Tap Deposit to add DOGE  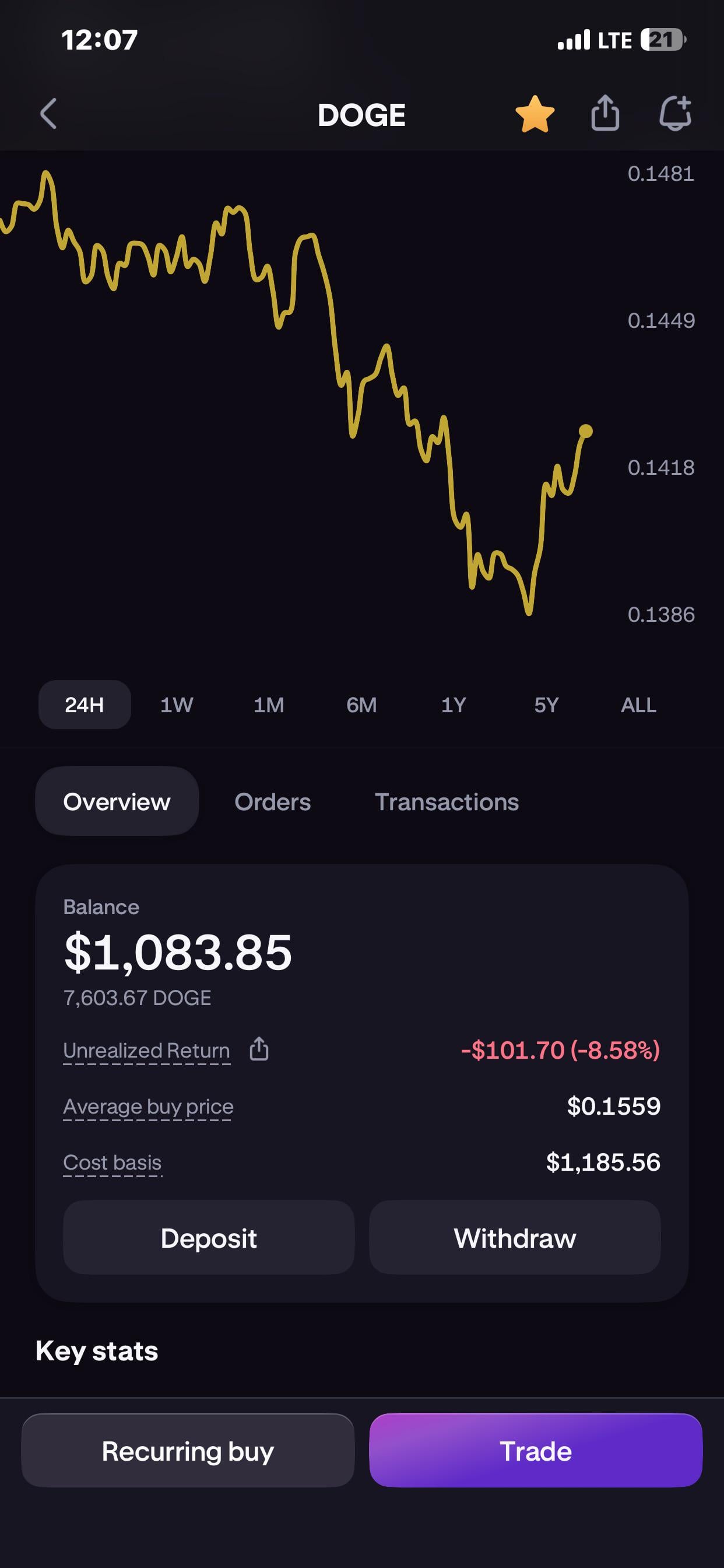click(209, 1238)
